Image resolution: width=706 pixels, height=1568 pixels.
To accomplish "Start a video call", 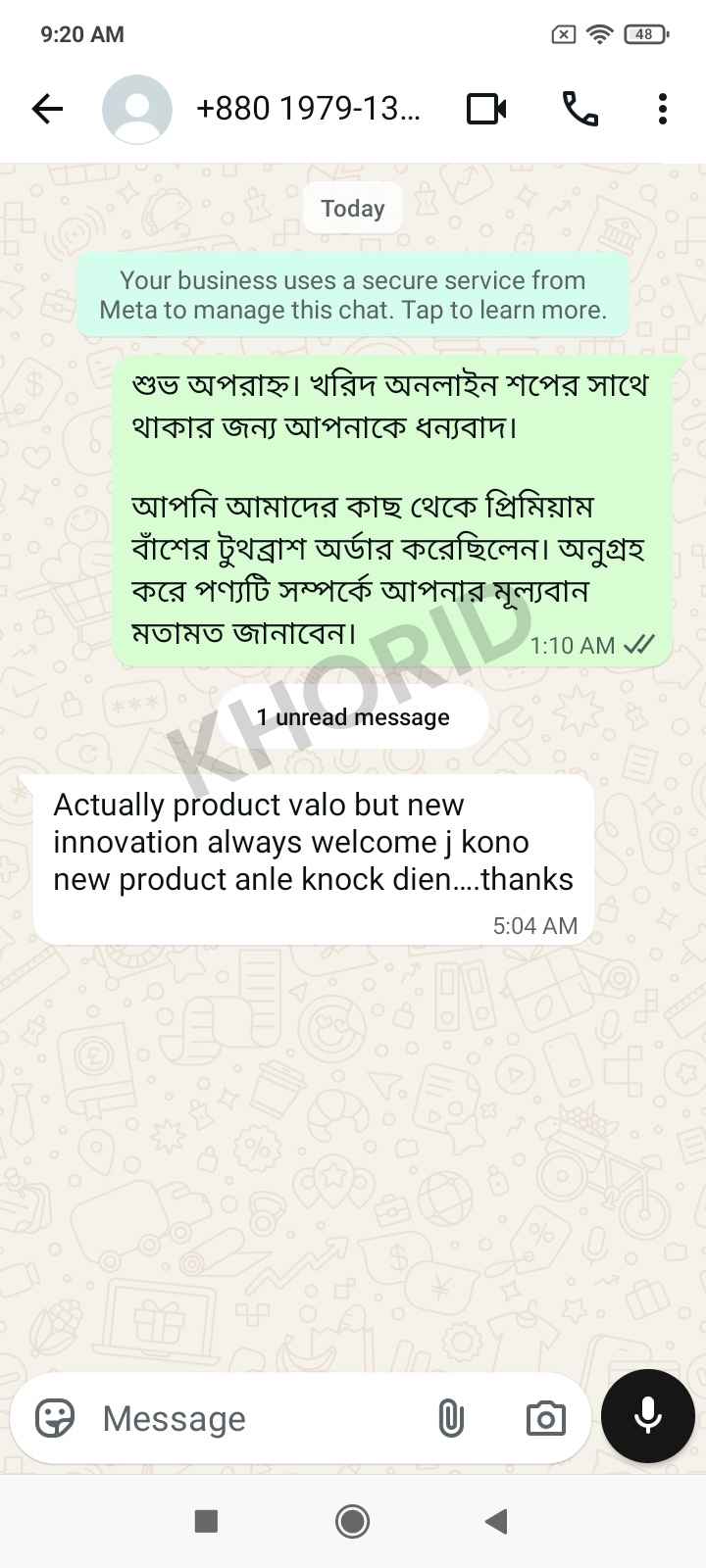I will 486,109.
